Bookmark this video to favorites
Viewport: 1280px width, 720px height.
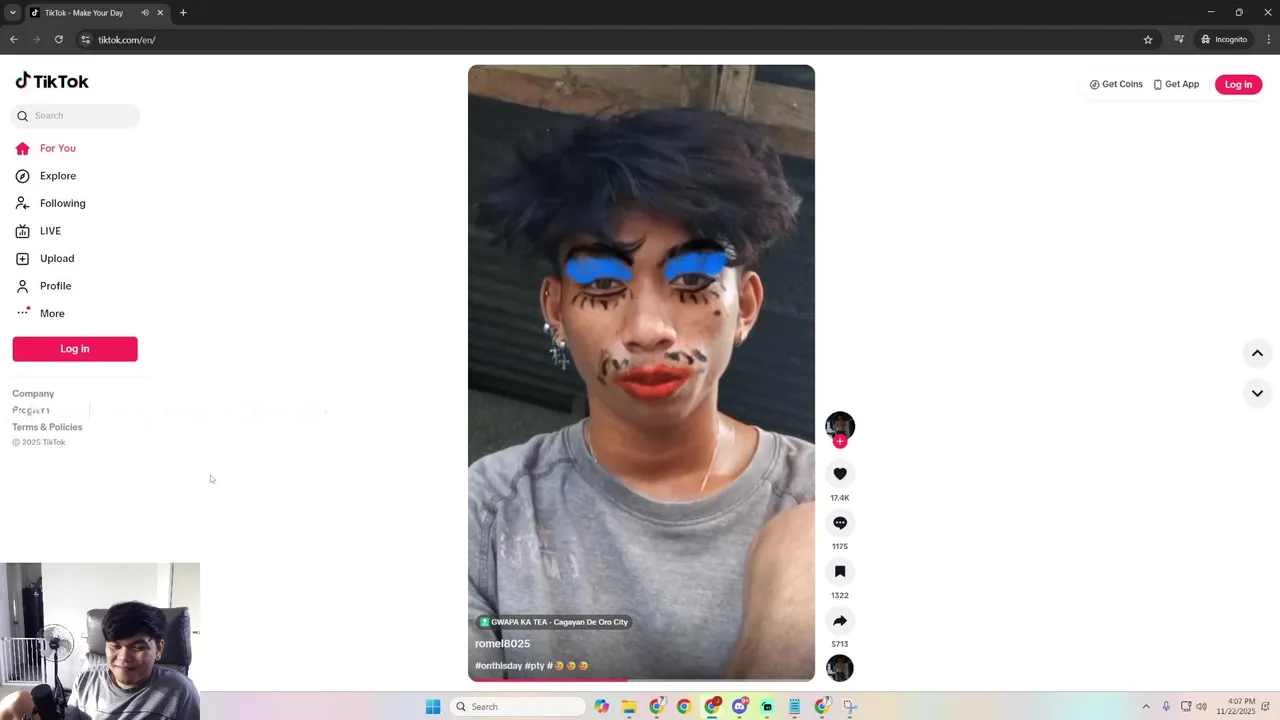pos(840,572)
